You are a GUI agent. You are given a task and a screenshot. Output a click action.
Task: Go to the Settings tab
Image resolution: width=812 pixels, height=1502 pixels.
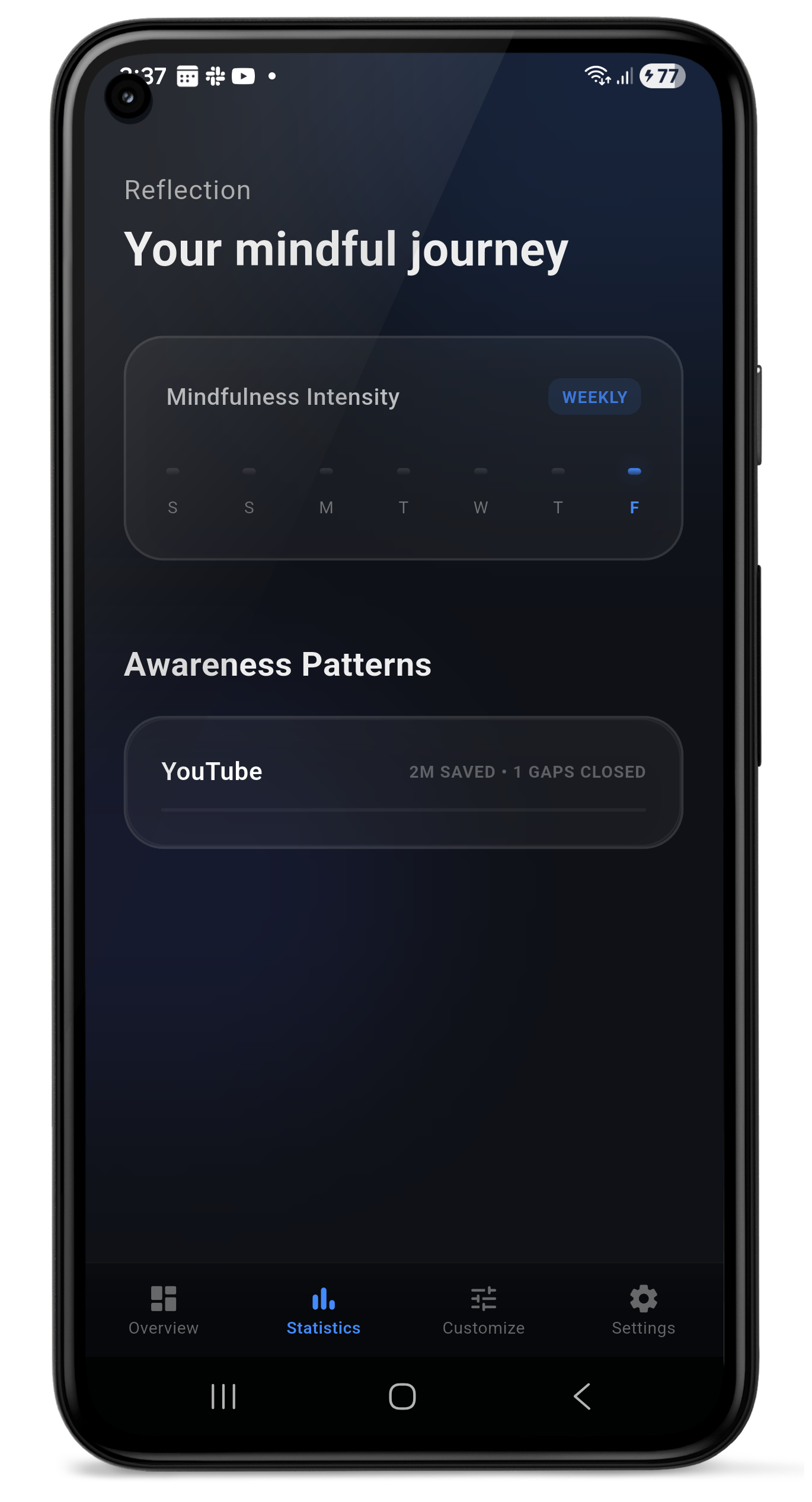[x=643, y=1311]
